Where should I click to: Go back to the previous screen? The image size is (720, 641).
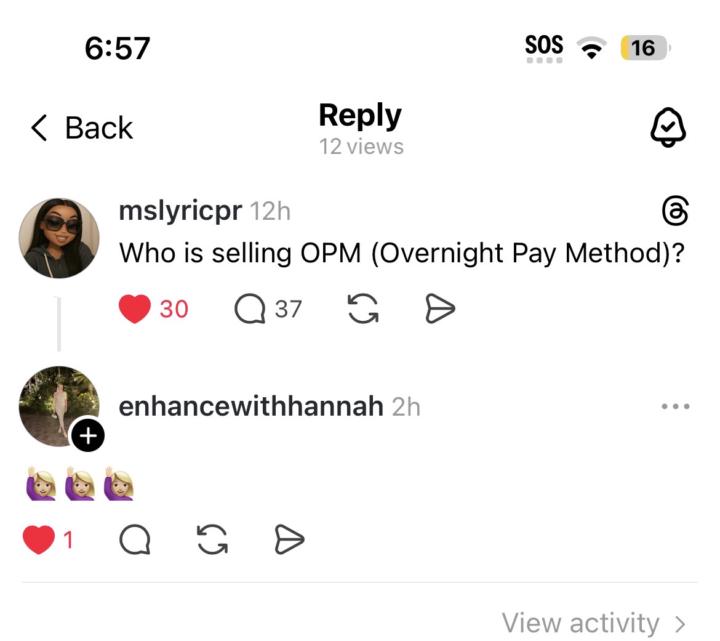(x=82, y=128)
